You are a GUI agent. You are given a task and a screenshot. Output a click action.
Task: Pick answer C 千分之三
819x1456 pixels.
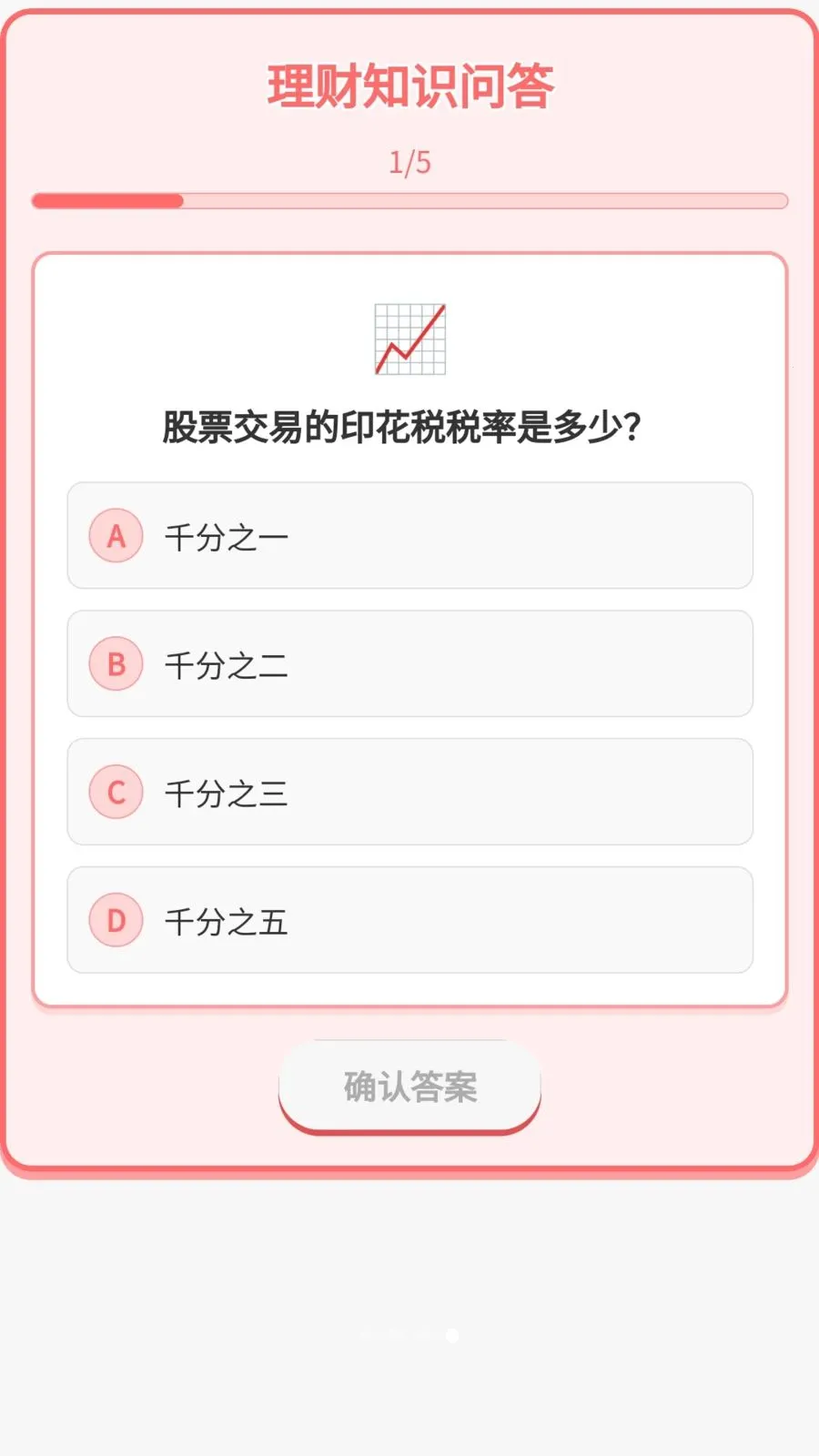click(409, 792)
